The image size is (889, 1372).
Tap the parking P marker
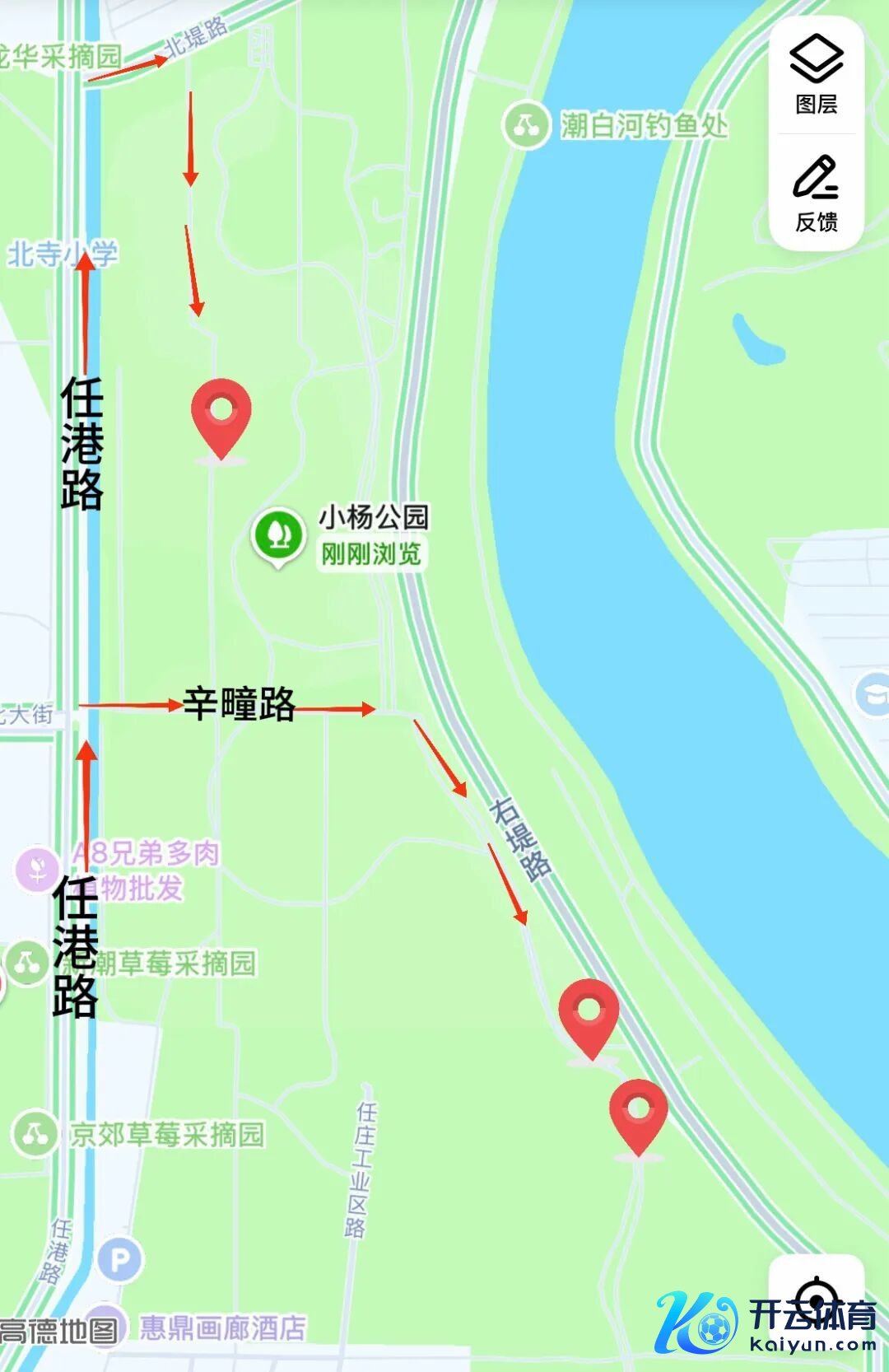point(120,1259)
